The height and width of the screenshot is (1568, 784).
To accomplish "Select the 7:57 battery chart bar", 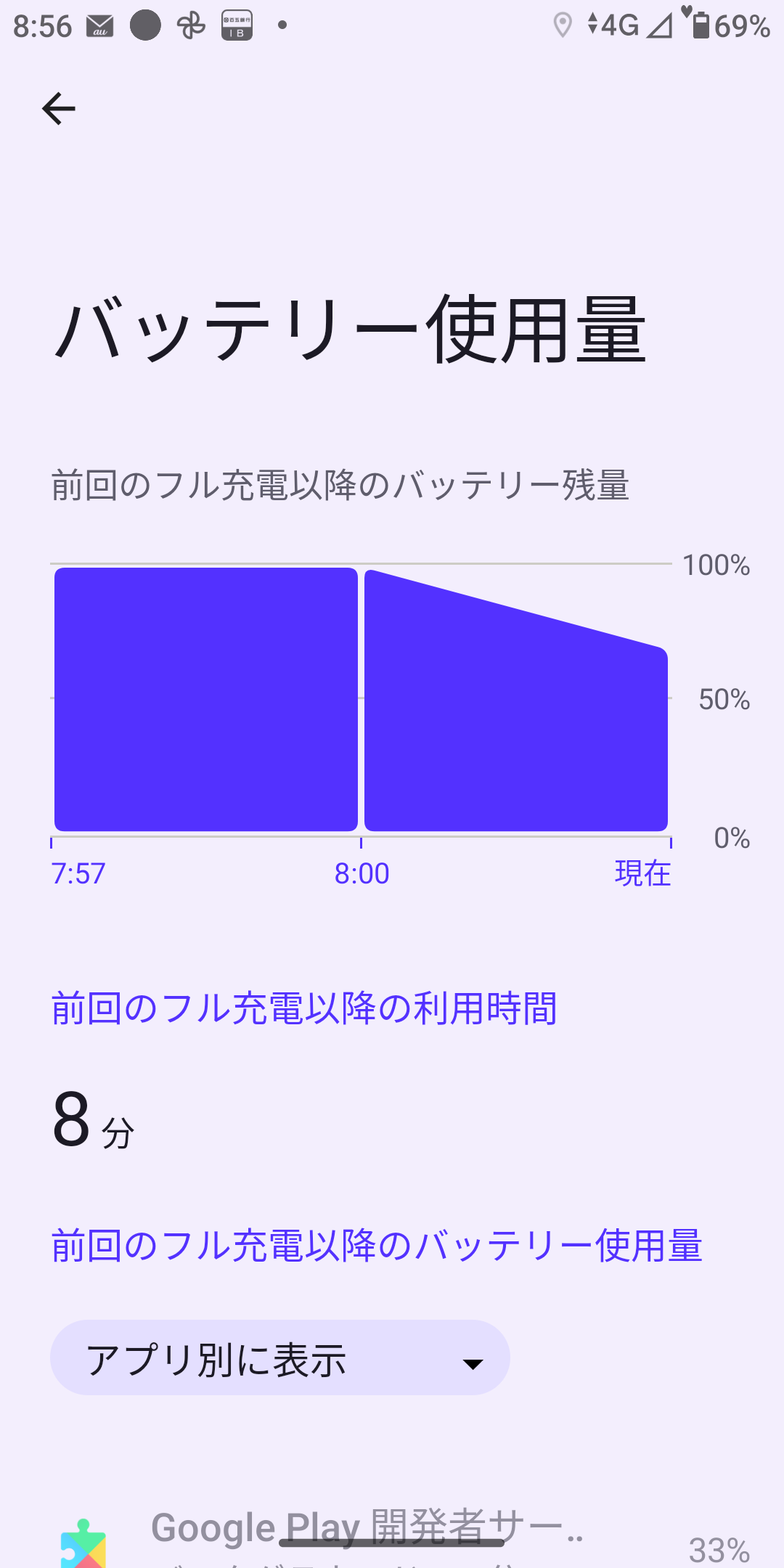I will point(206,699).
